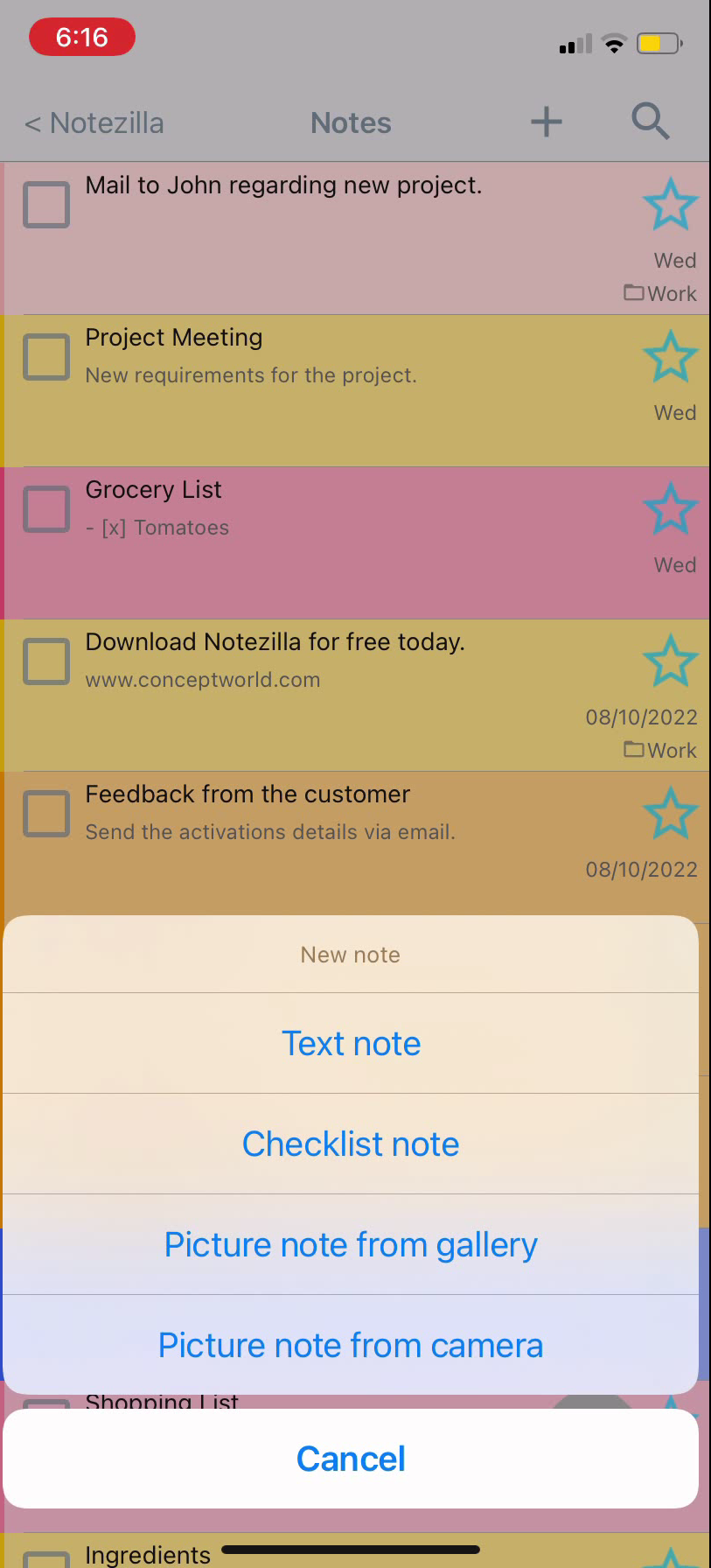Tick the Download Notezilla note checkbox
Viewport: 711px width, 1568px height.
46,661
